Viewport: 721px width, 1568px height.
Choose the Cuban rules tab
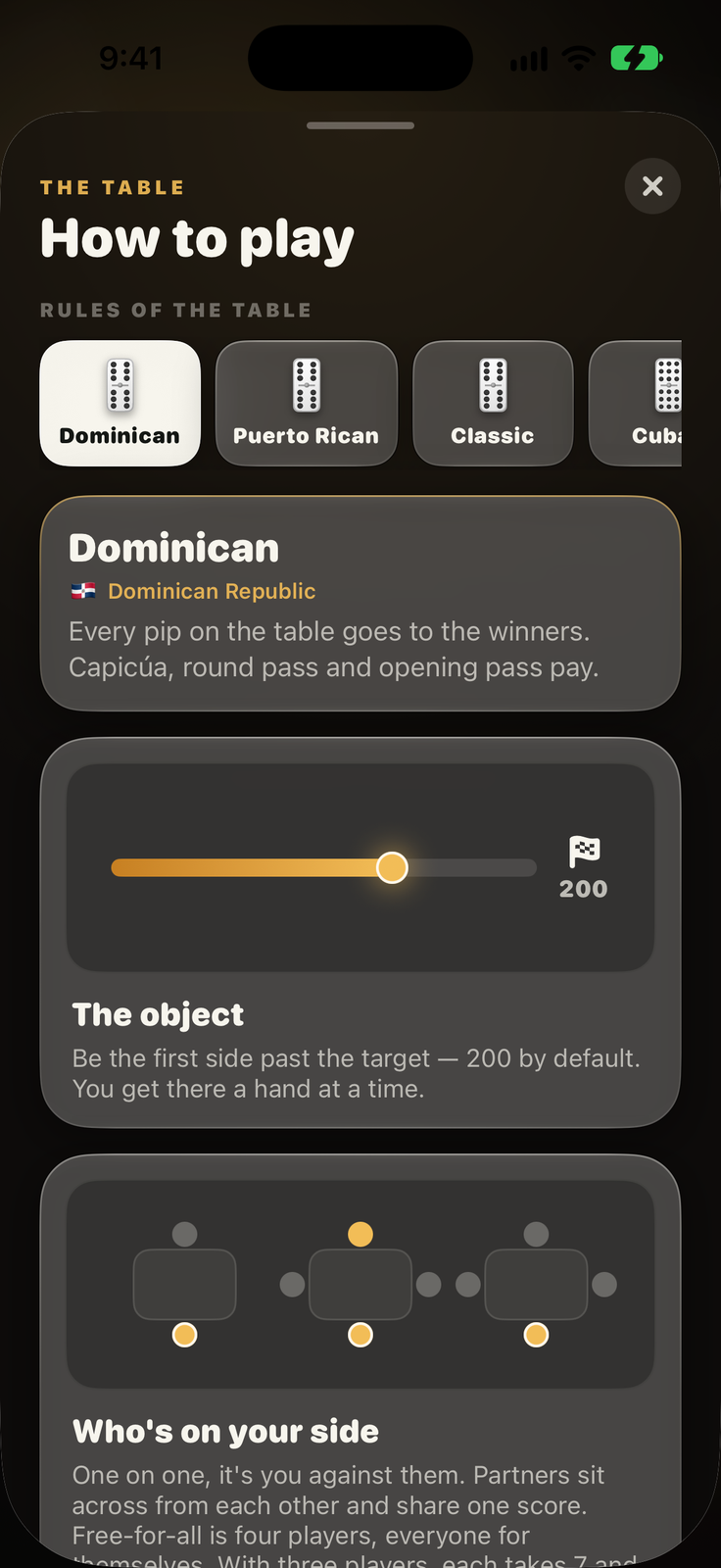(x=636, y=403)
